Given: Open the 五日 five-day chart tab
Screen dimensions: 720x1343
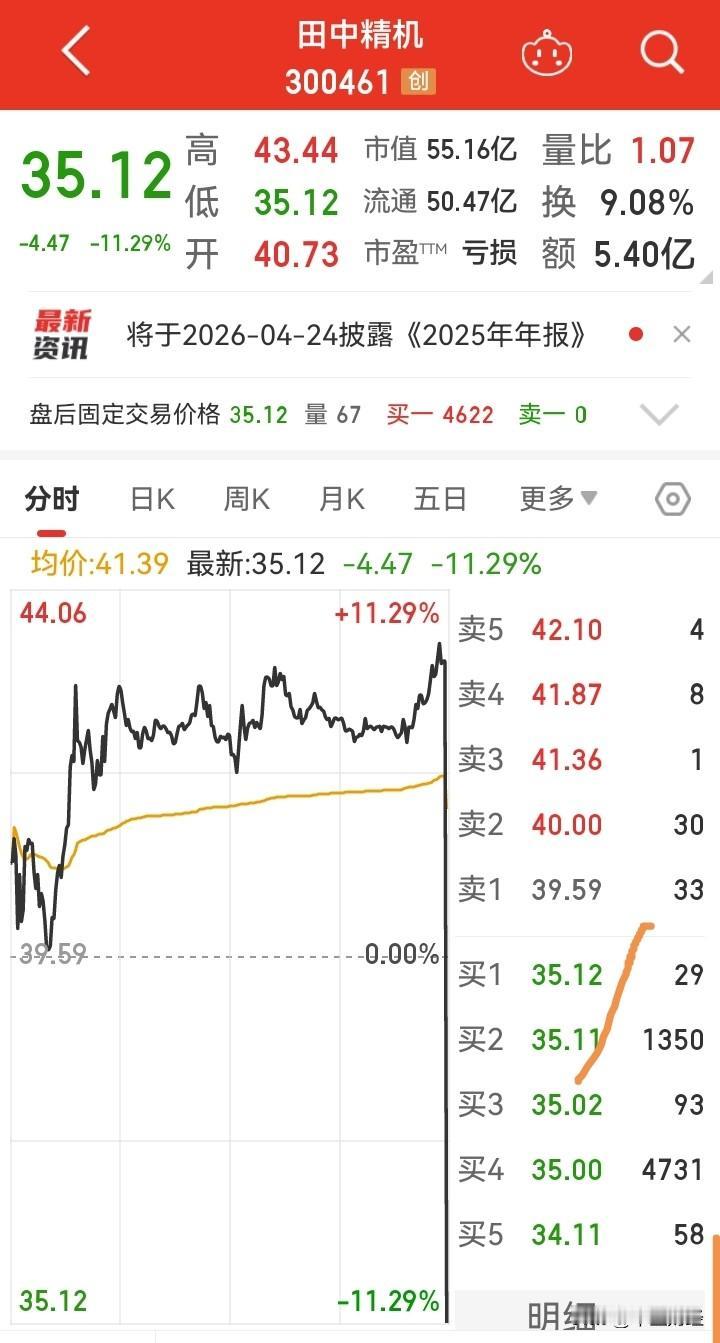Looking at the screenshot, I should click(440, 498).
